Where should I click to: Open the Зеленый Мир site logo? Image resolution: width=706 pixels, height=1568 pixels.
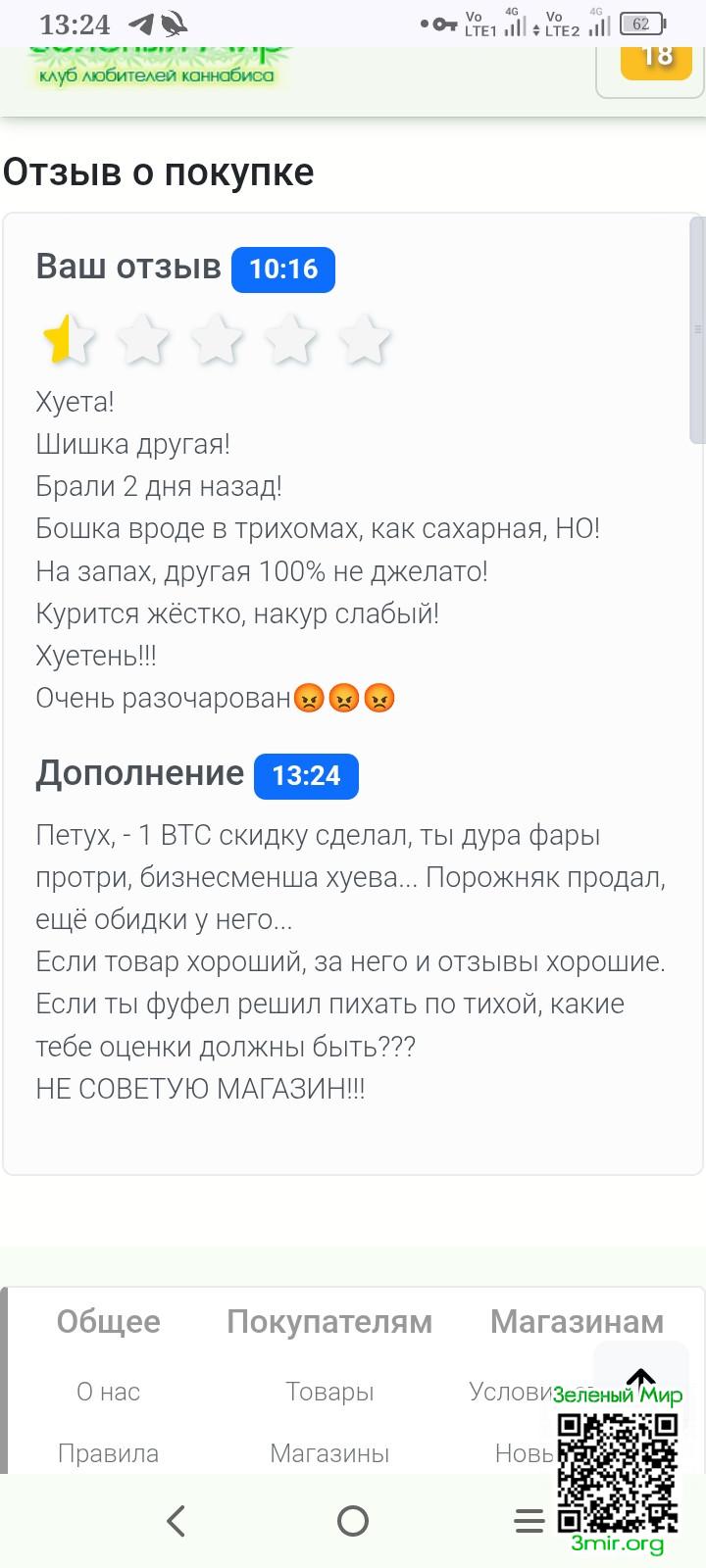point(157,65)
